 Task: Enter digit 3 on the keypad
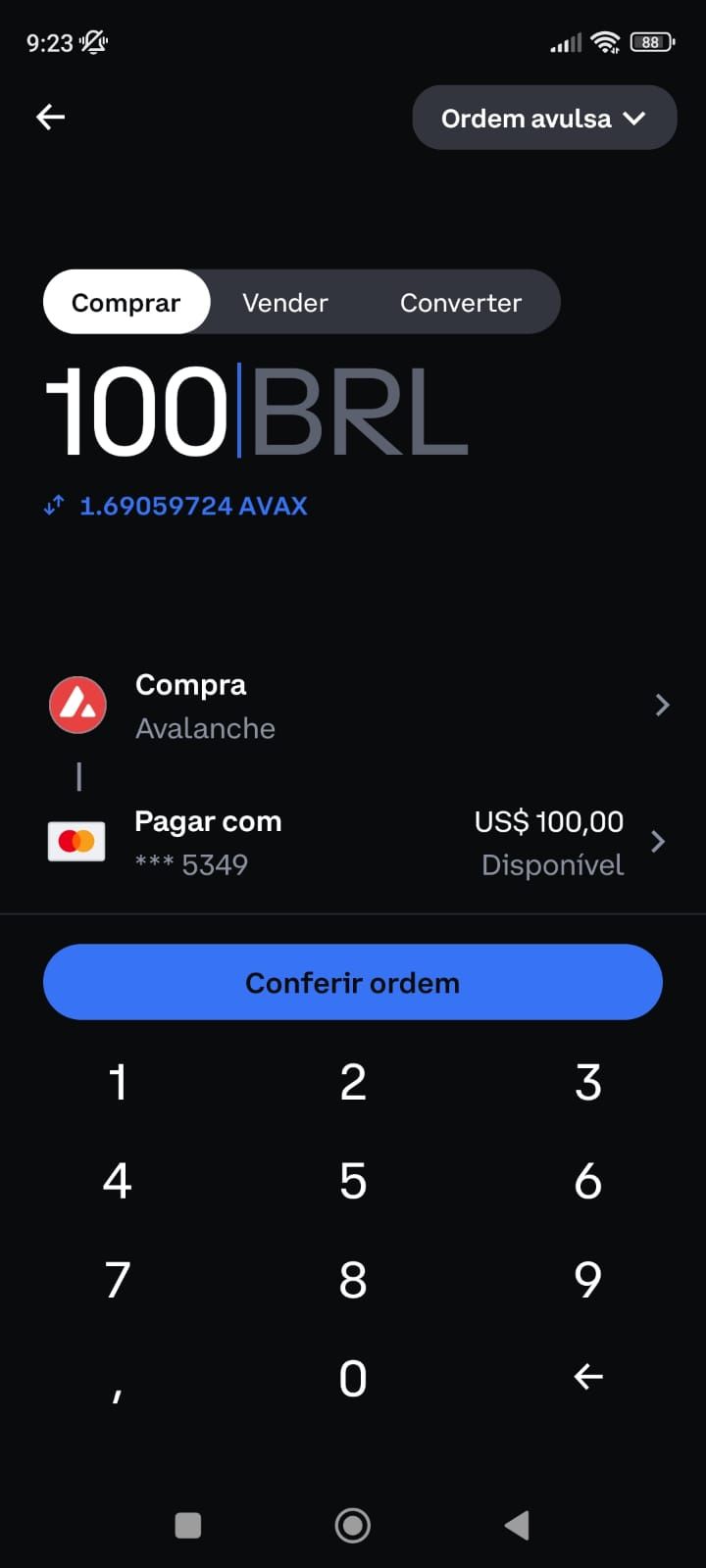coord(588,1083)
